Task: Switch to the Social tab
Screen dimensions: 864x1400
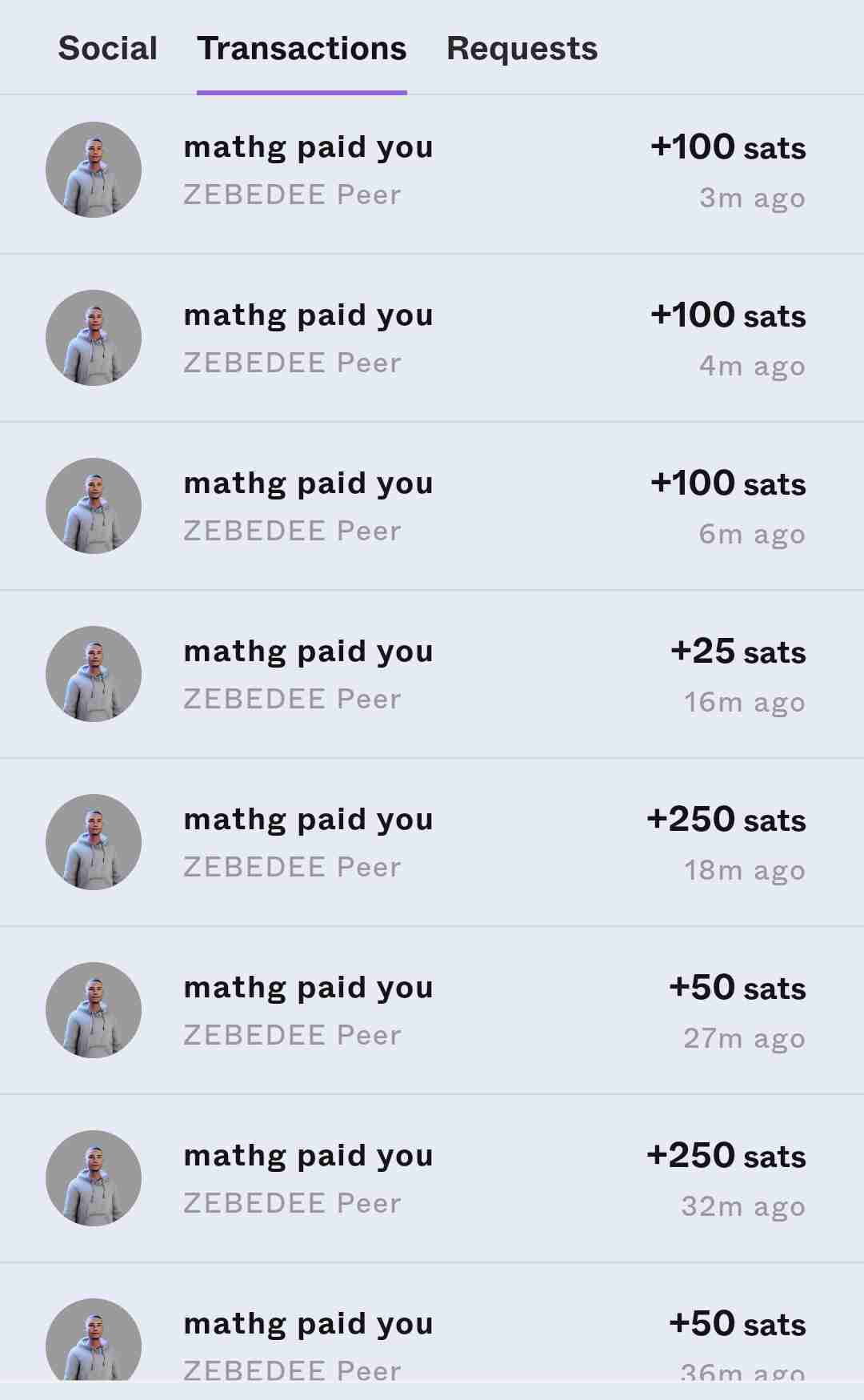Action: 107,49
